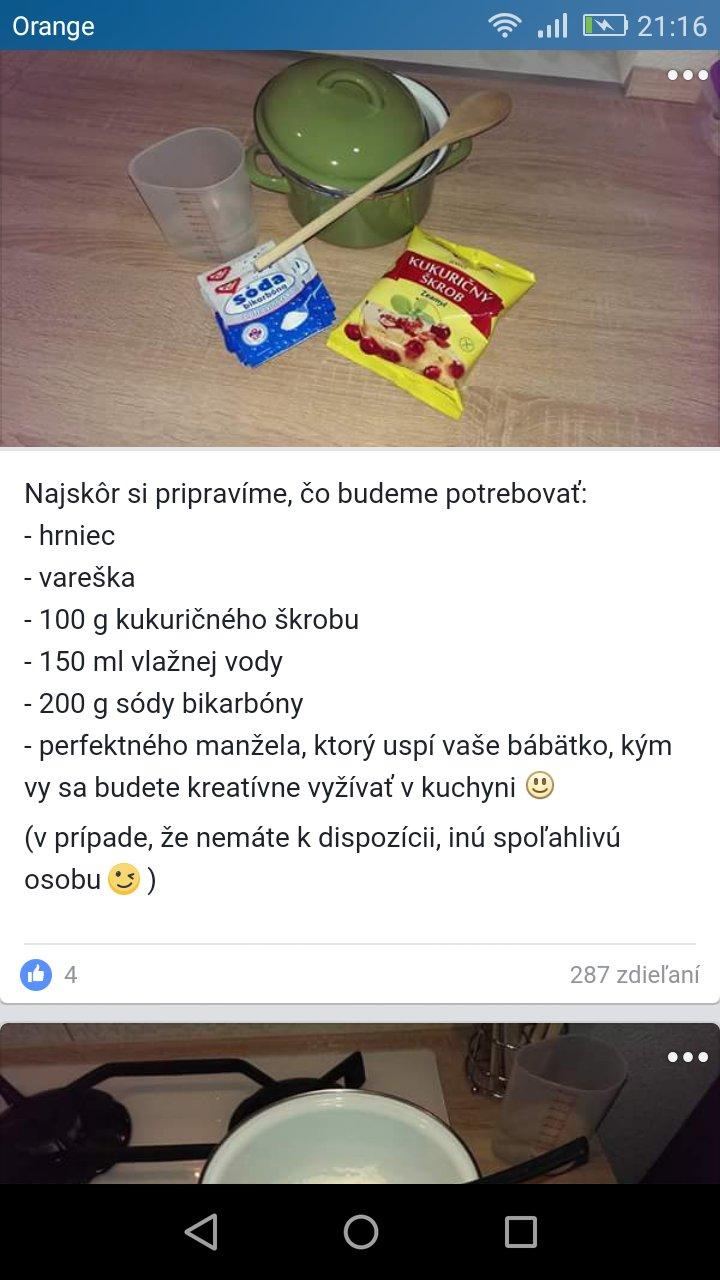The width and height of the screenshot is (720, 1280).
Task: Go to the home screen
Action: coord(360,1232)
